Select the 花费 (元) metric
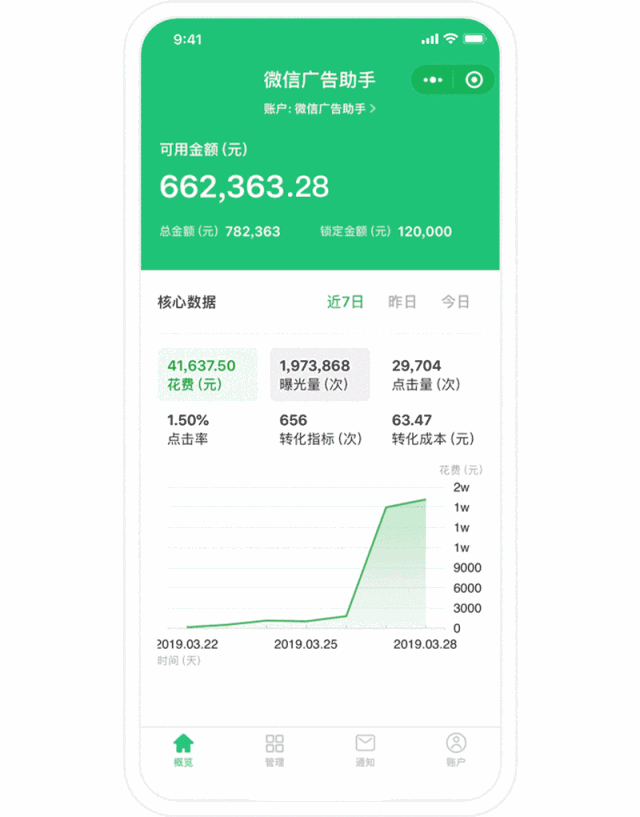The height and width of the screenshot is (817, 640). pos(208,375)
